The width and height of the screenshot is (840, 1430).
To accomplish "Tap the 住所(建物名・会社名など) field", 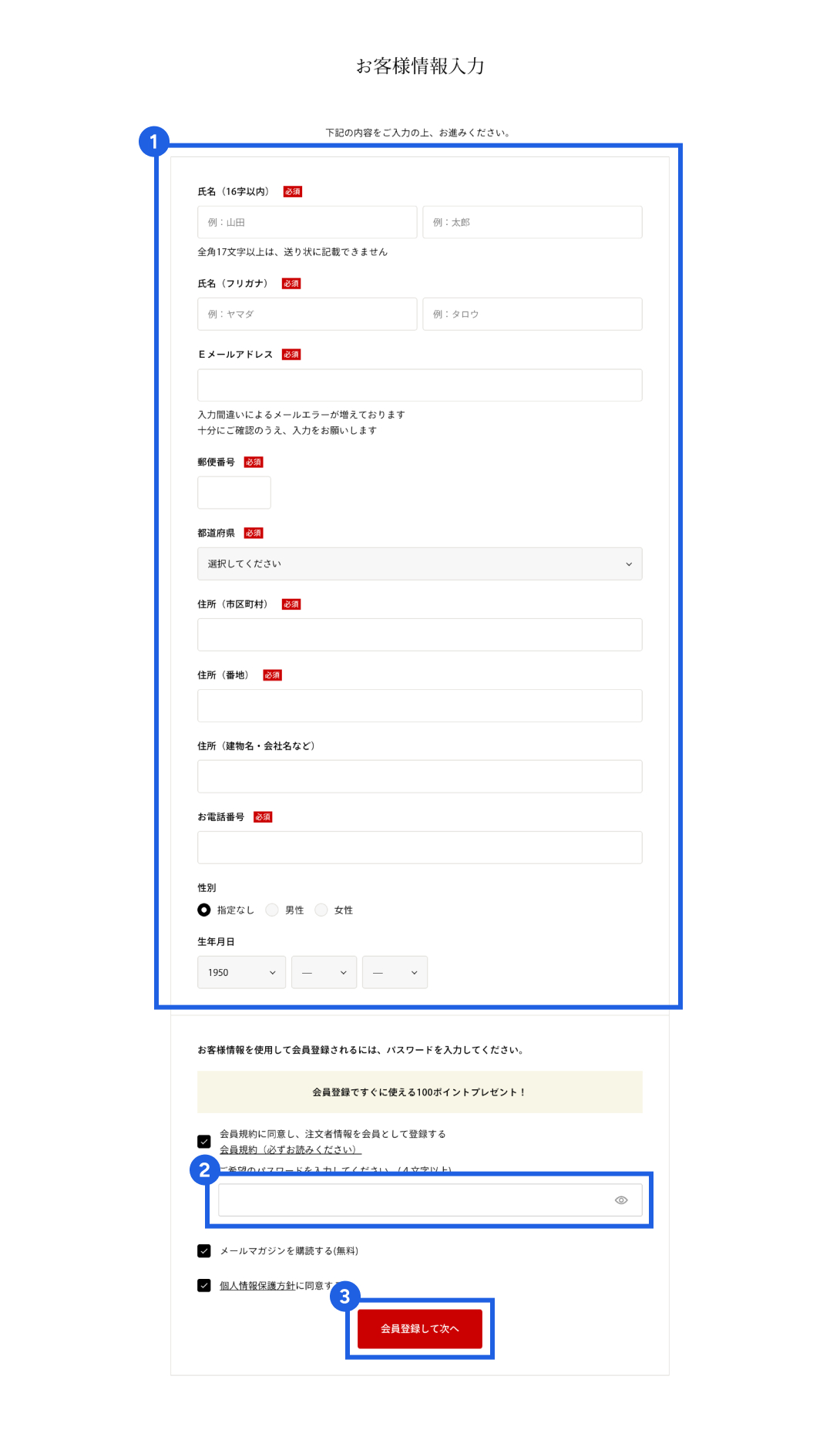I will click(x=420, y=776).
